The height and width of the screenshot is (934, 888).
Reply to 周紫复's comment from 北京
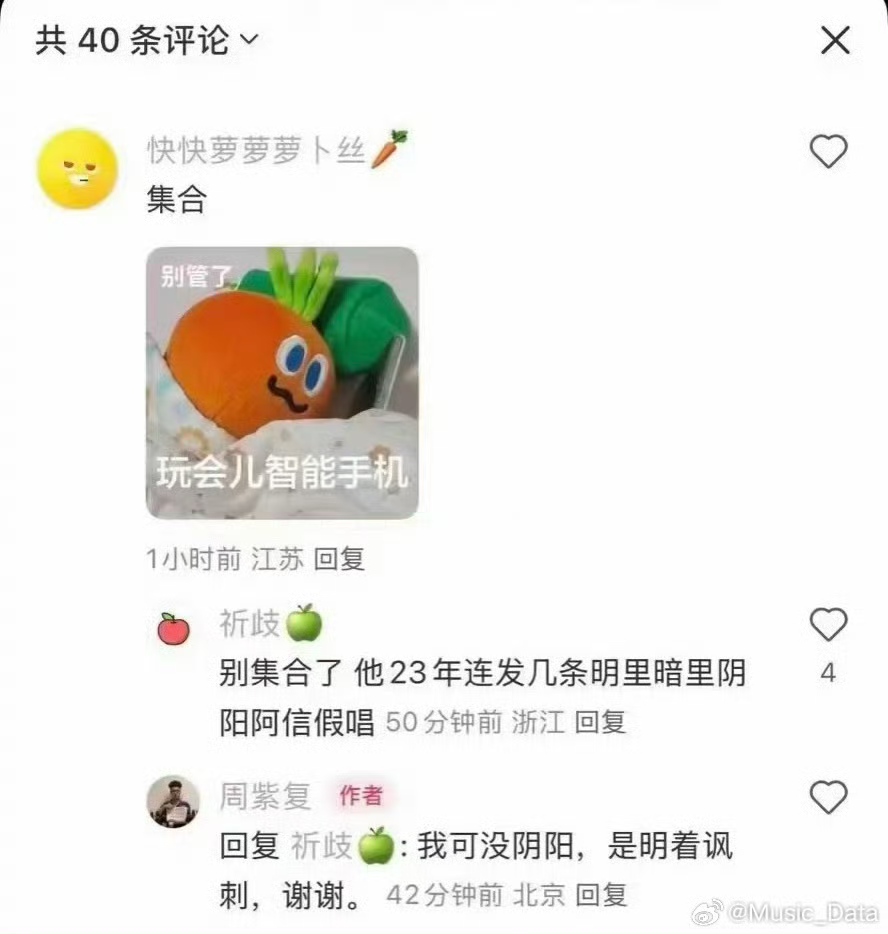(602, 894)
